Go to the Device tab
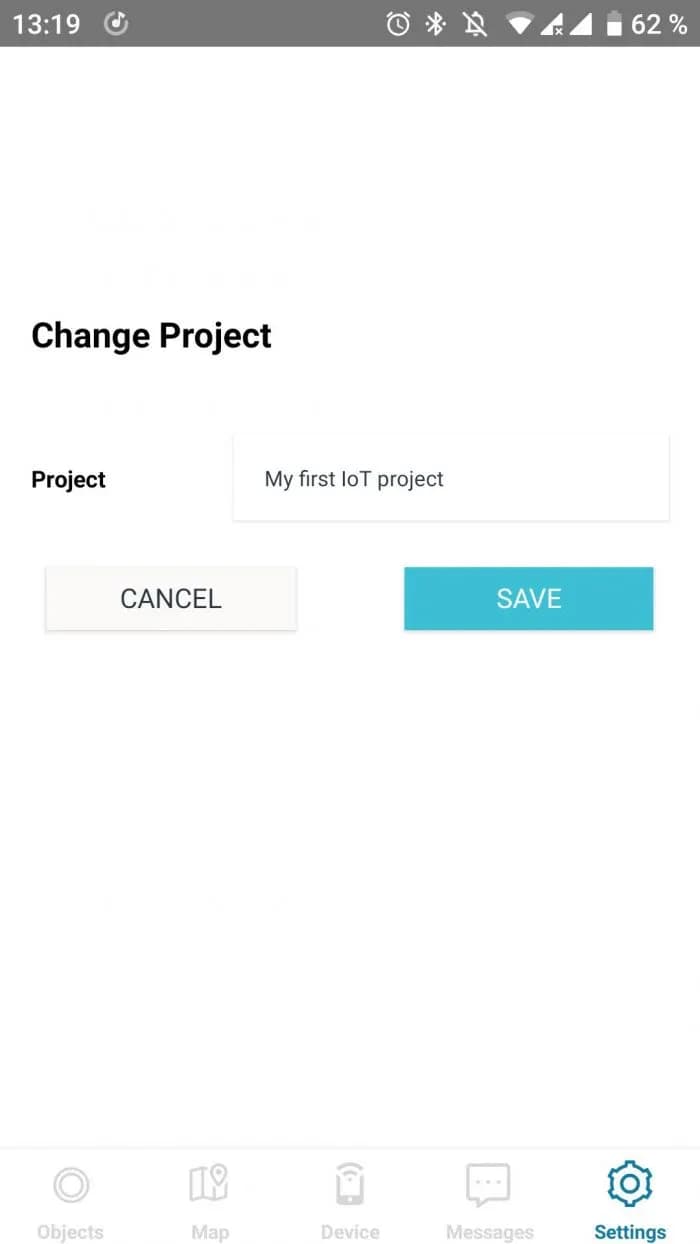The image size is (700, 1244). pyautogui.click(x=349, y=1200)
